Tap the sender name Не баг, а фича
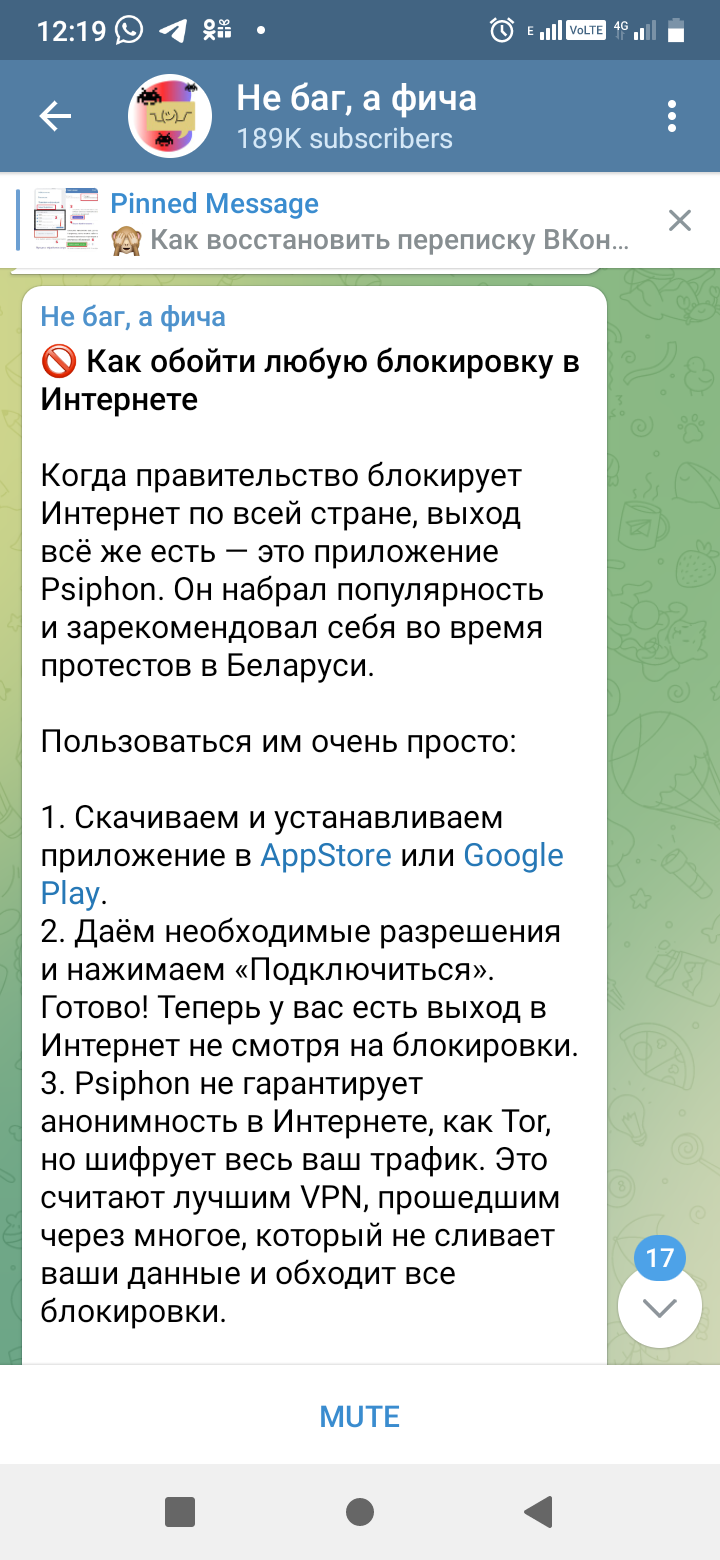 click(x=133, y=317)
